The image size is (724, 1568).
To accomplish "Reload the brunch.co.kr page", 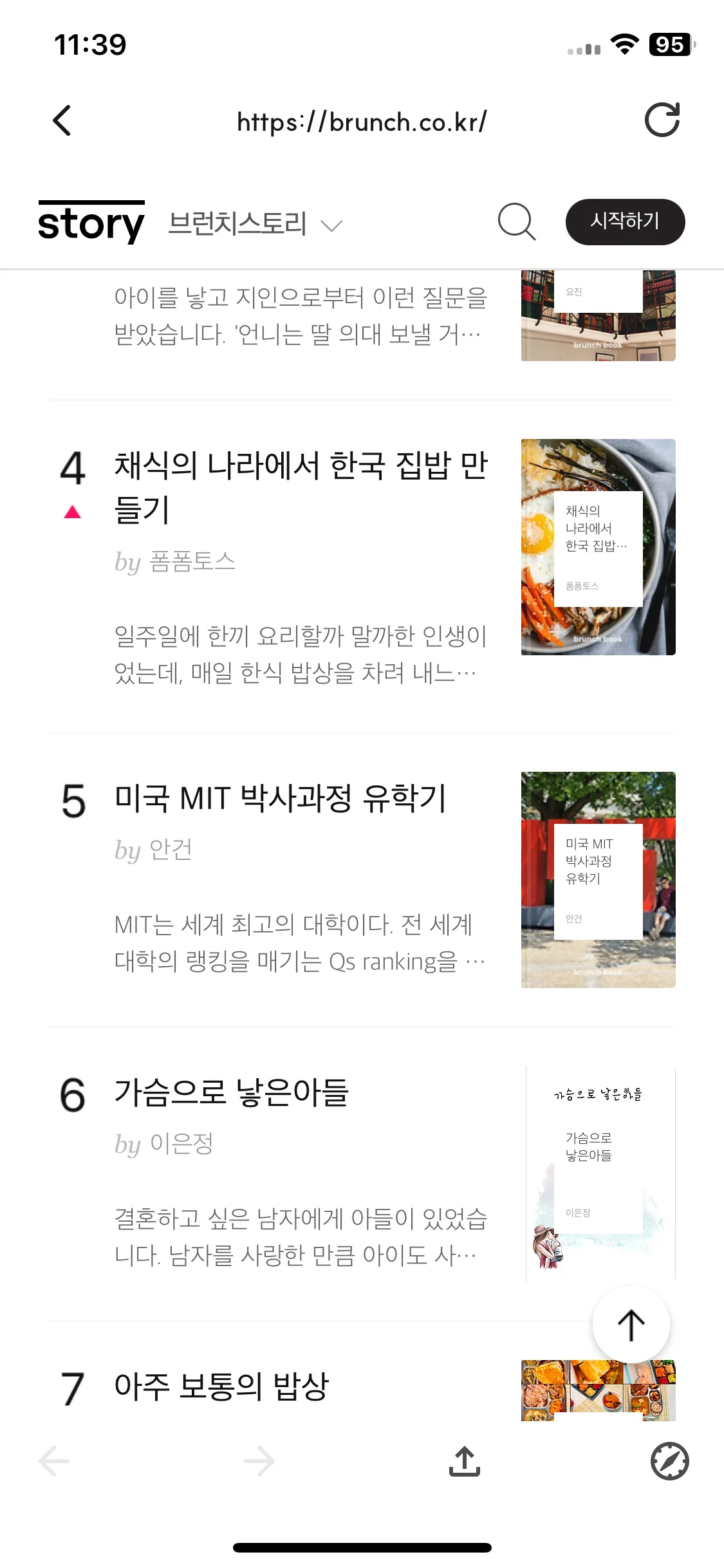I will 662,120.
